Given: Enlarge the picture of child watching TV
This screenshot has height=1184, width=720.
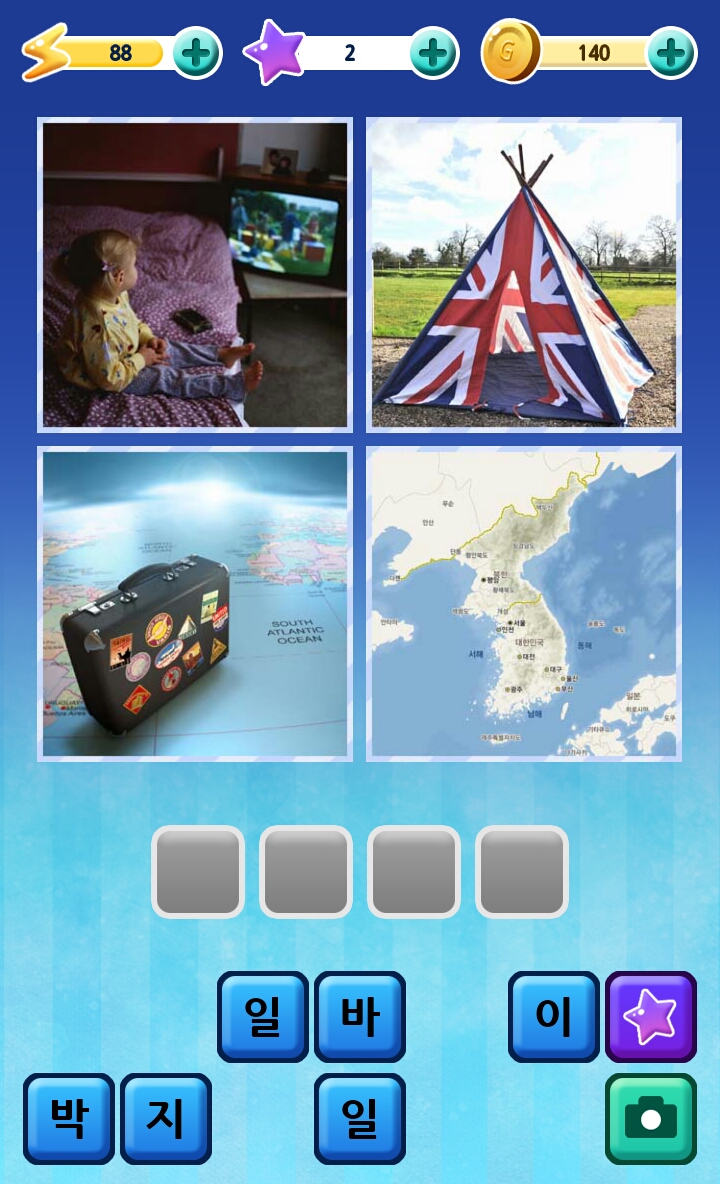Looking at the screenshot, I should pyautogui.click(x=195, y=275).
